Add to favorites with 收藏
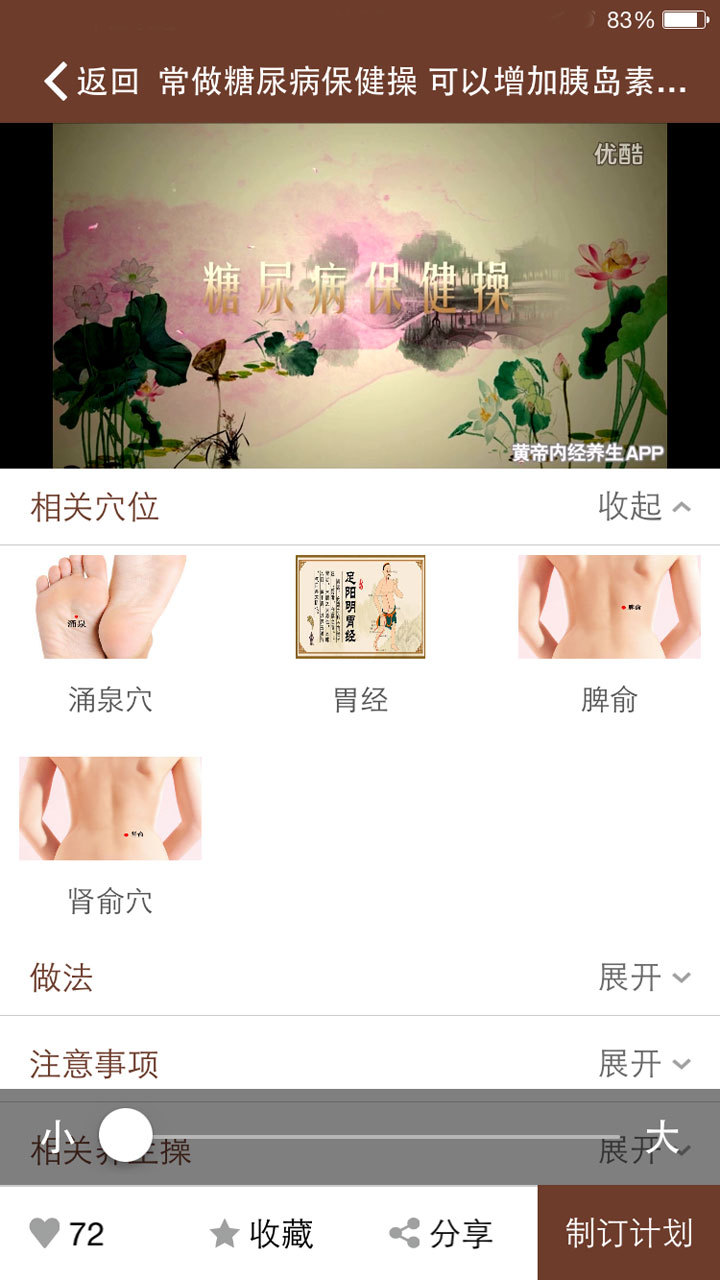The height and width of the screenshot is (1280, 720). point(262,1233)
